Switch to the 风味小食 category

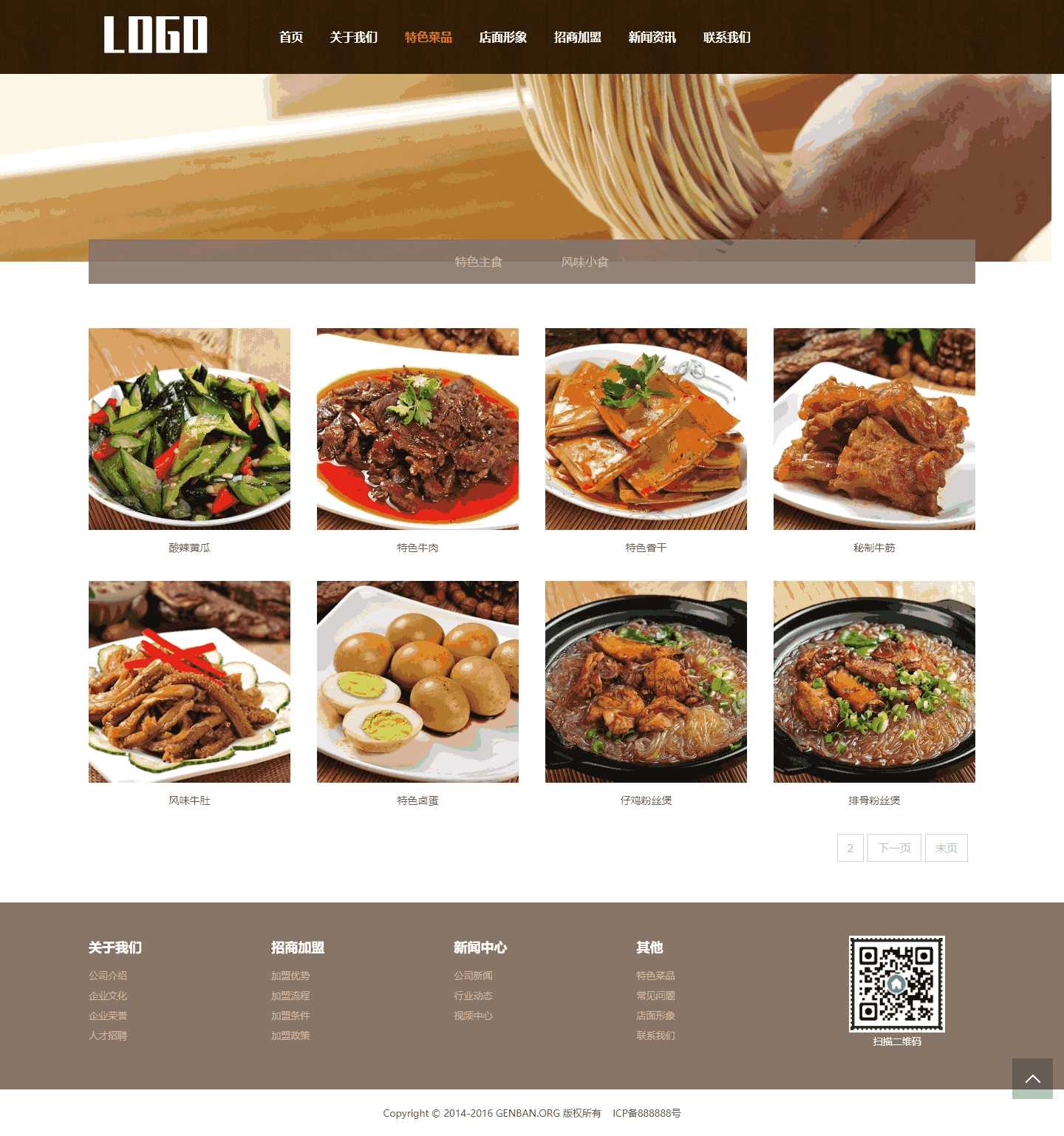584,262
